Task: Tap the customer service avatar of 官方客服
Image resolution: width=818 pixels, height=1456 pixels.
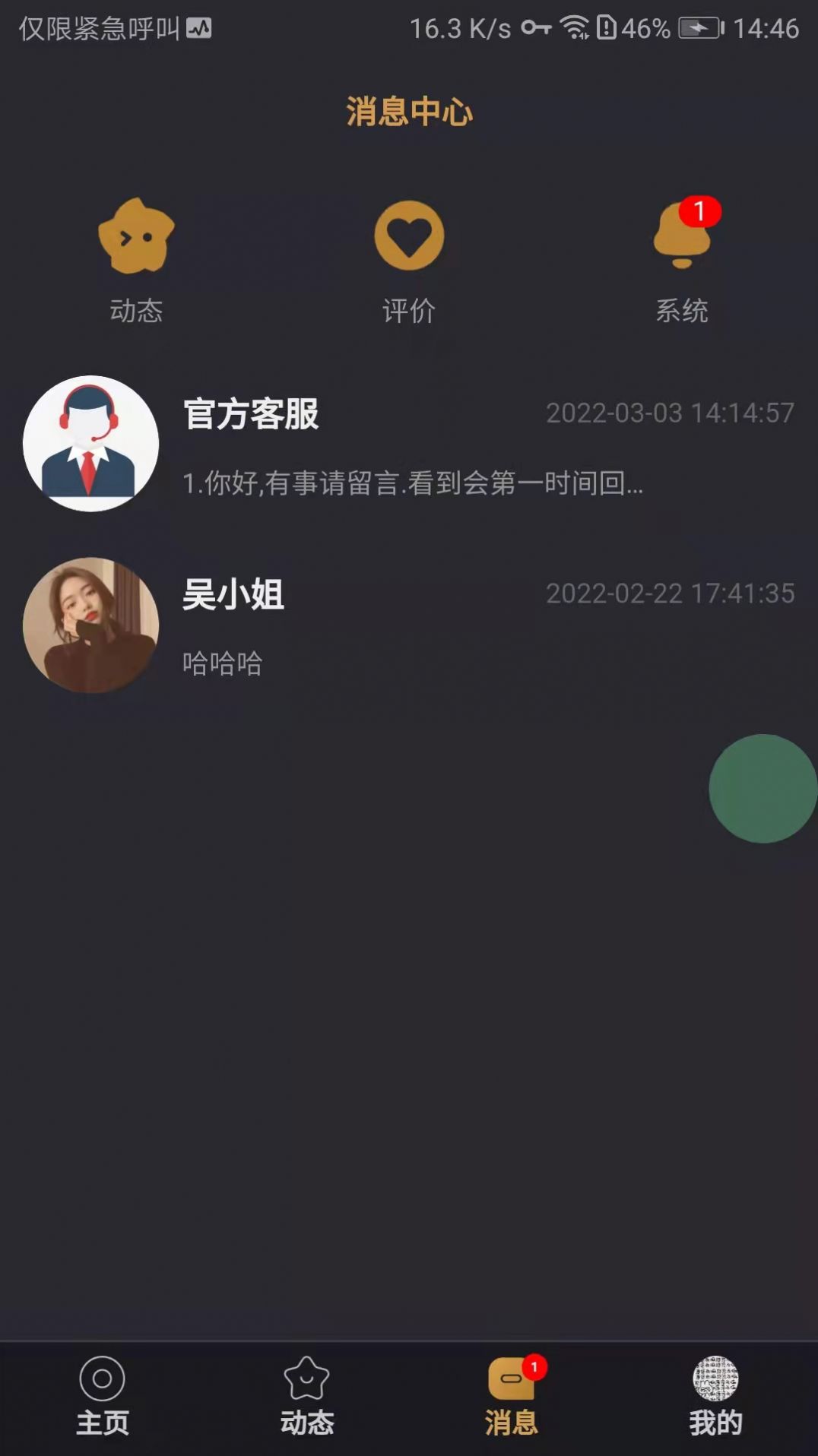Action: (x=92, y=444)
